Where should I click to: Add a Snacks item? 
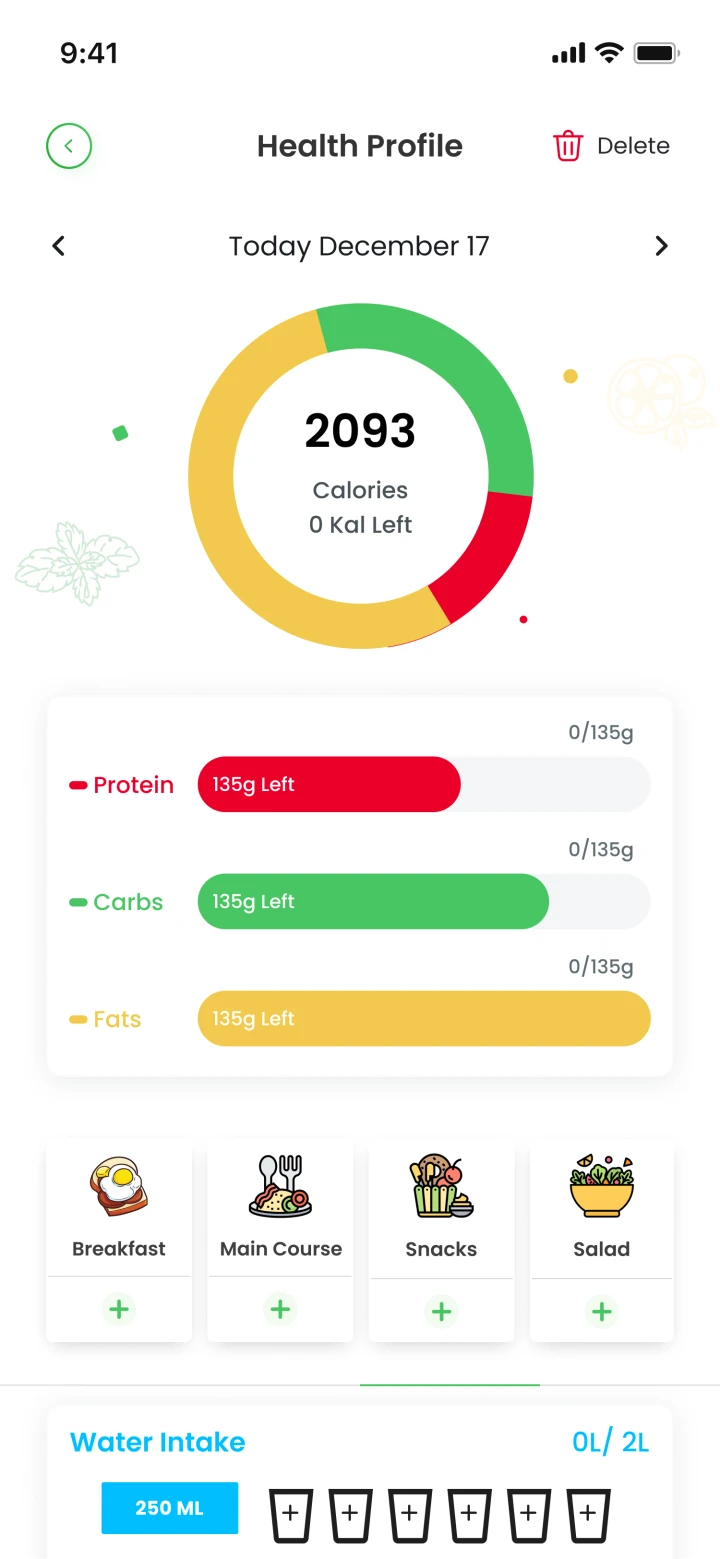(441, 1311)
